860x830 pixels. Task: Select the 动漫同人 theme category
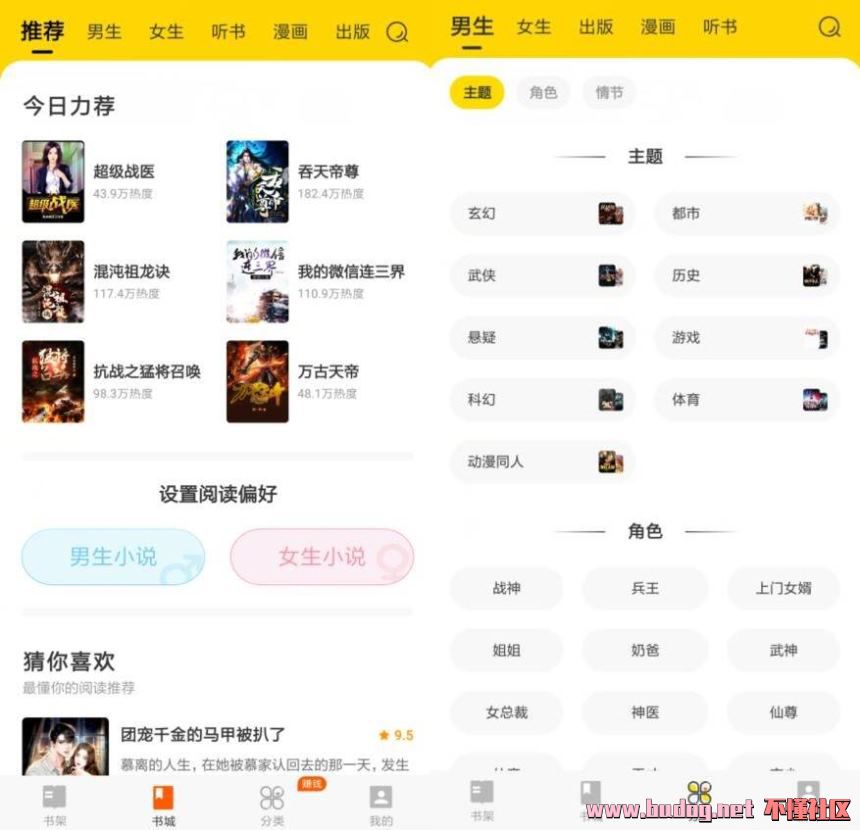click(543, 462)
